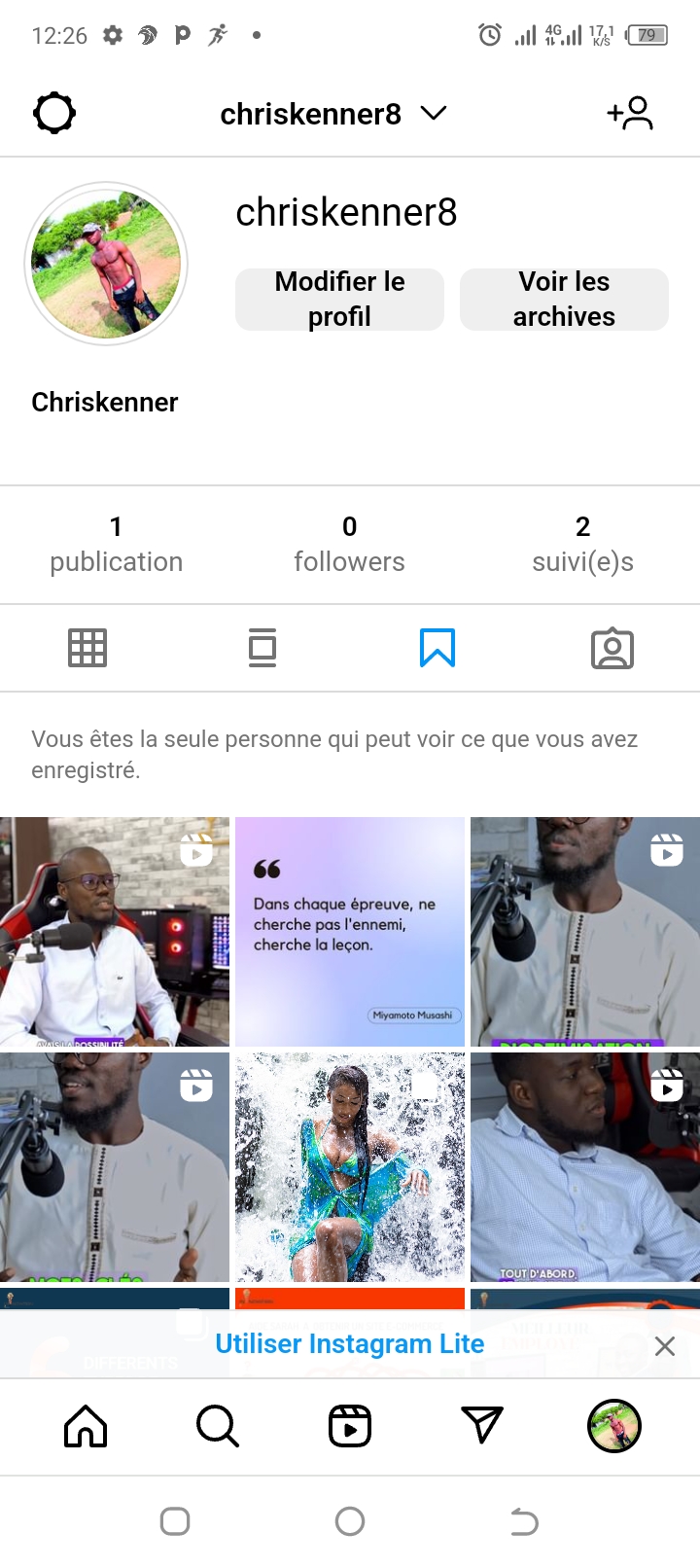Dismiss the Instagram Lite banner

click(665, 1346)
